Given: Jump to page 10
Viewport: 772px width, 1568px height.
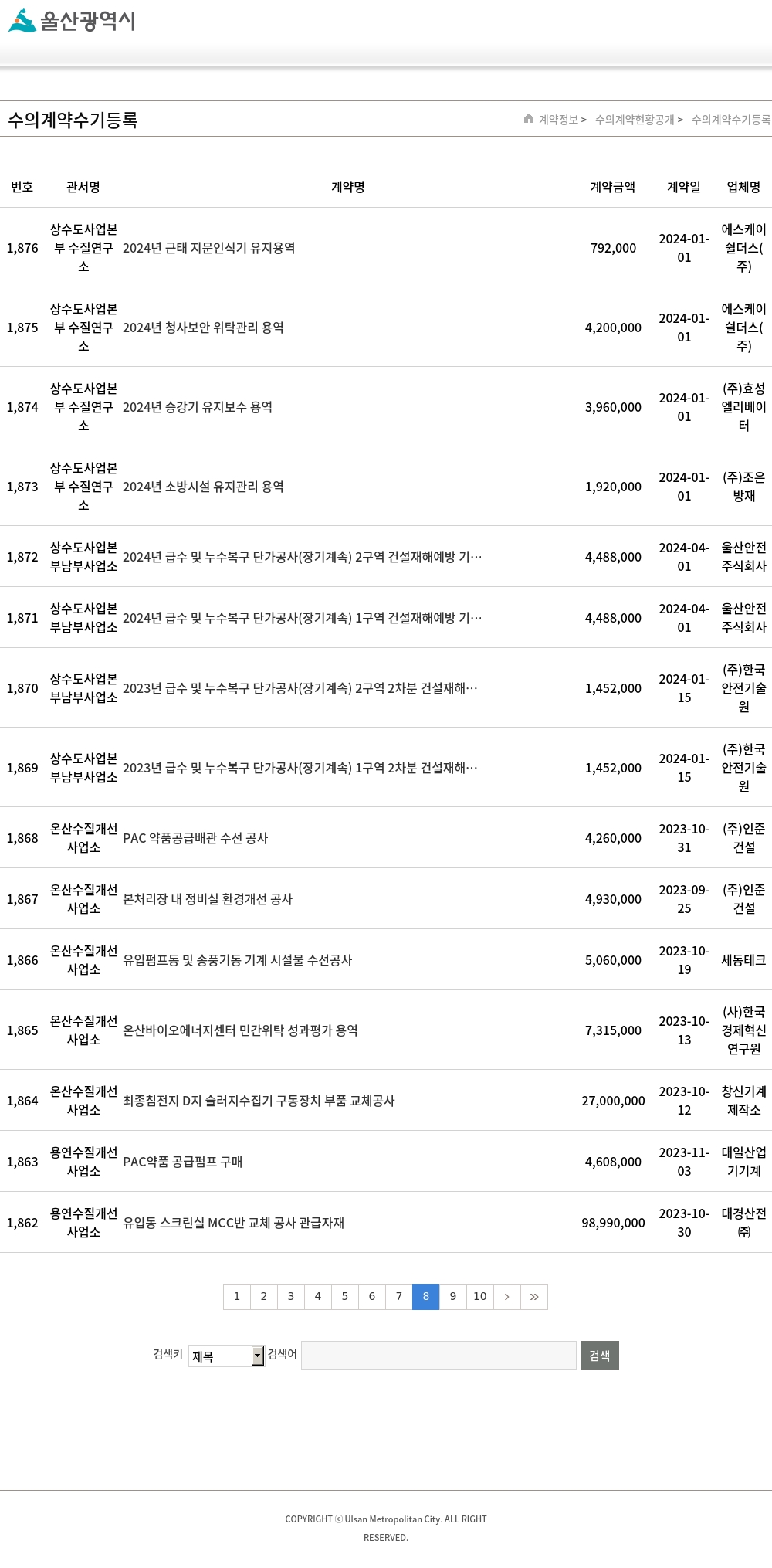Looking at the screenshot, I should [x=480, y=1296].
